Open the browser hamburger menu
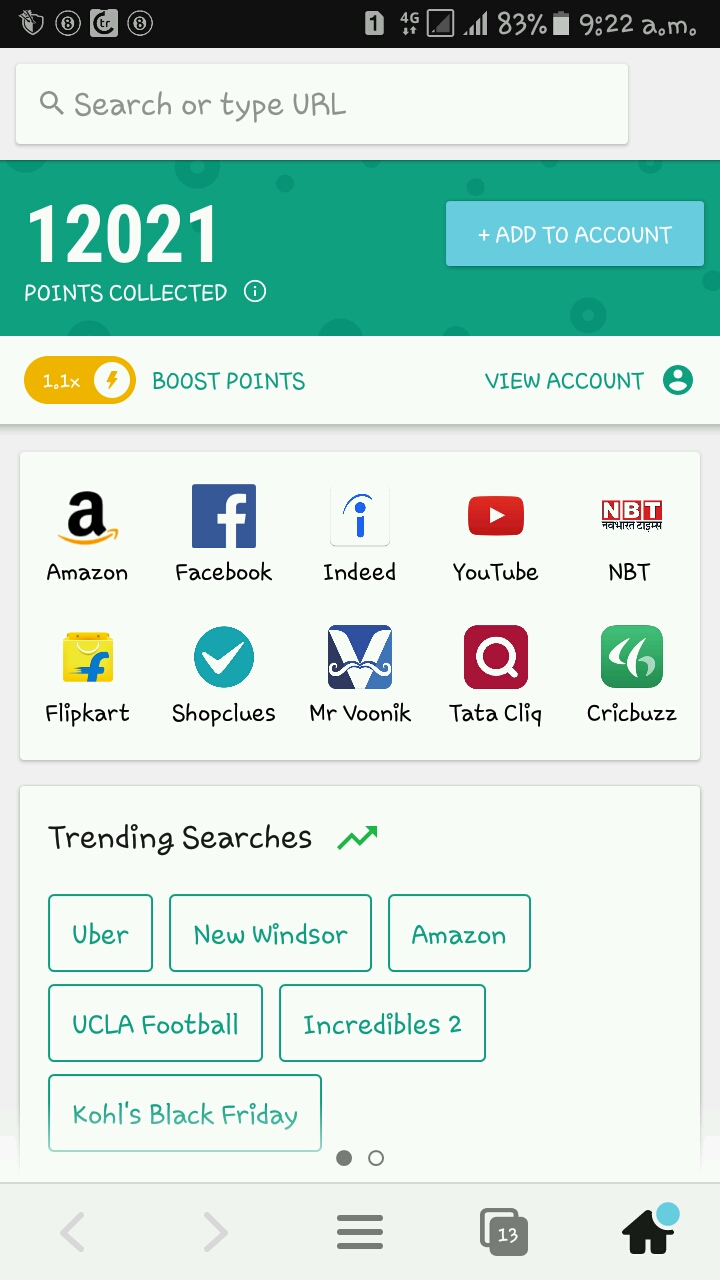720x1280 pixels. (360, 1232)
